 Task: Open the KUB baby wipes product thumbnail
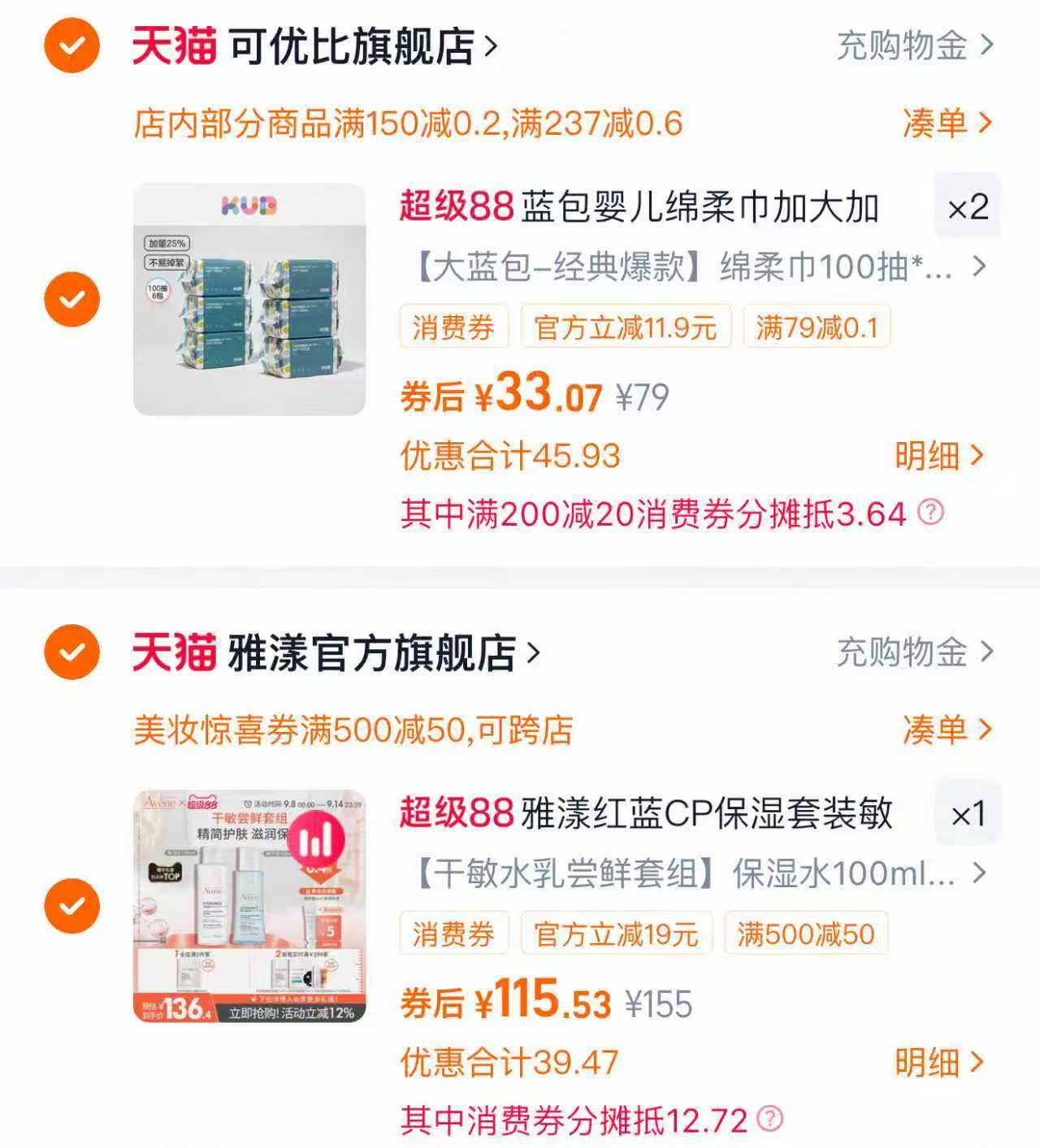pyautogui.click(x=252, y=297)
